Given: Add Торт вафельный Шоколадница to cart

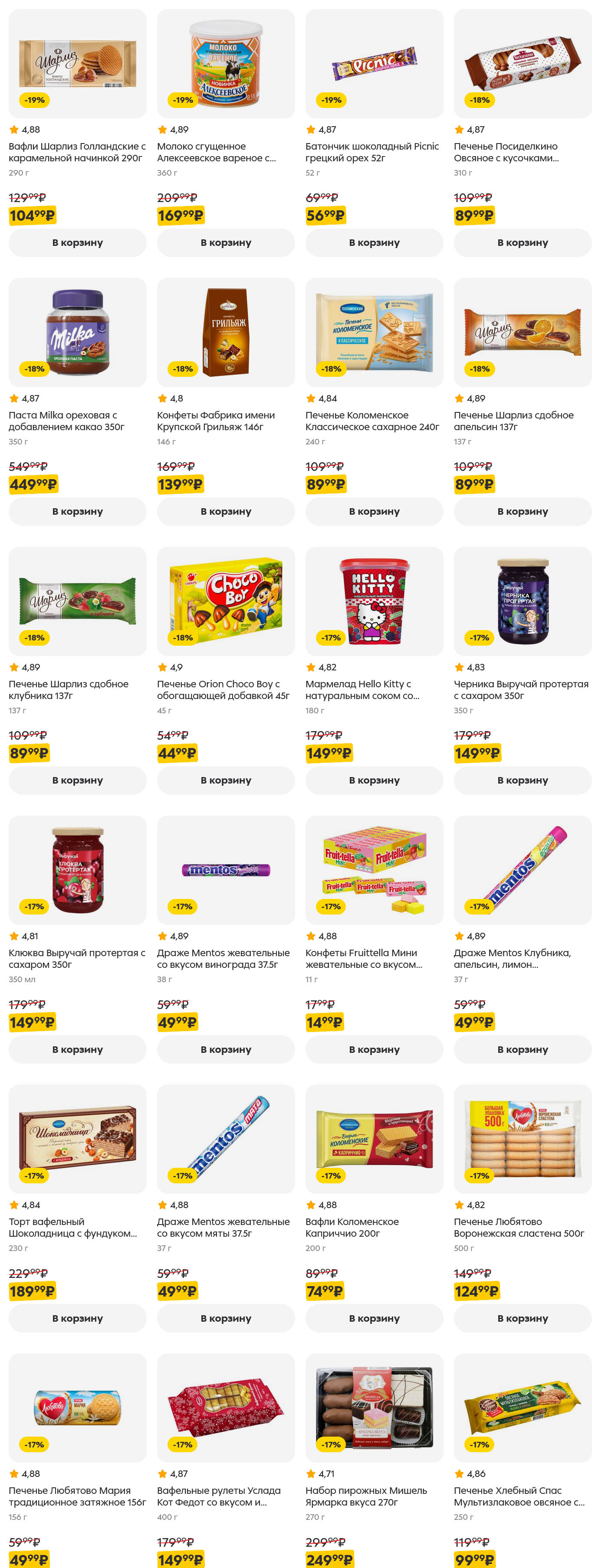Looking at the screenshot, I should 77,1318.
